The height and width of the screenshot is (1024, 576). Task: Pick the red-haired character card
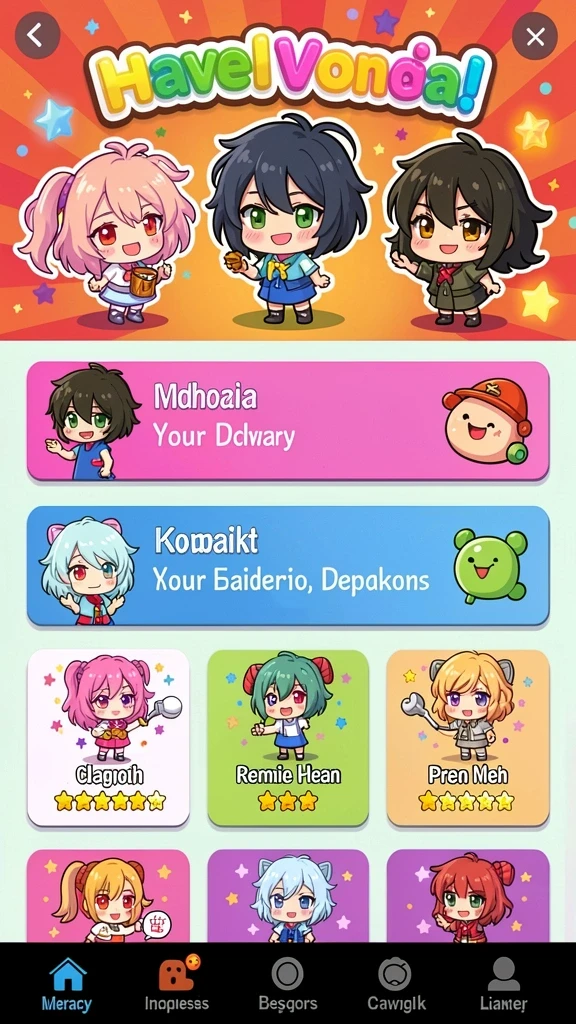pos(468,895)
